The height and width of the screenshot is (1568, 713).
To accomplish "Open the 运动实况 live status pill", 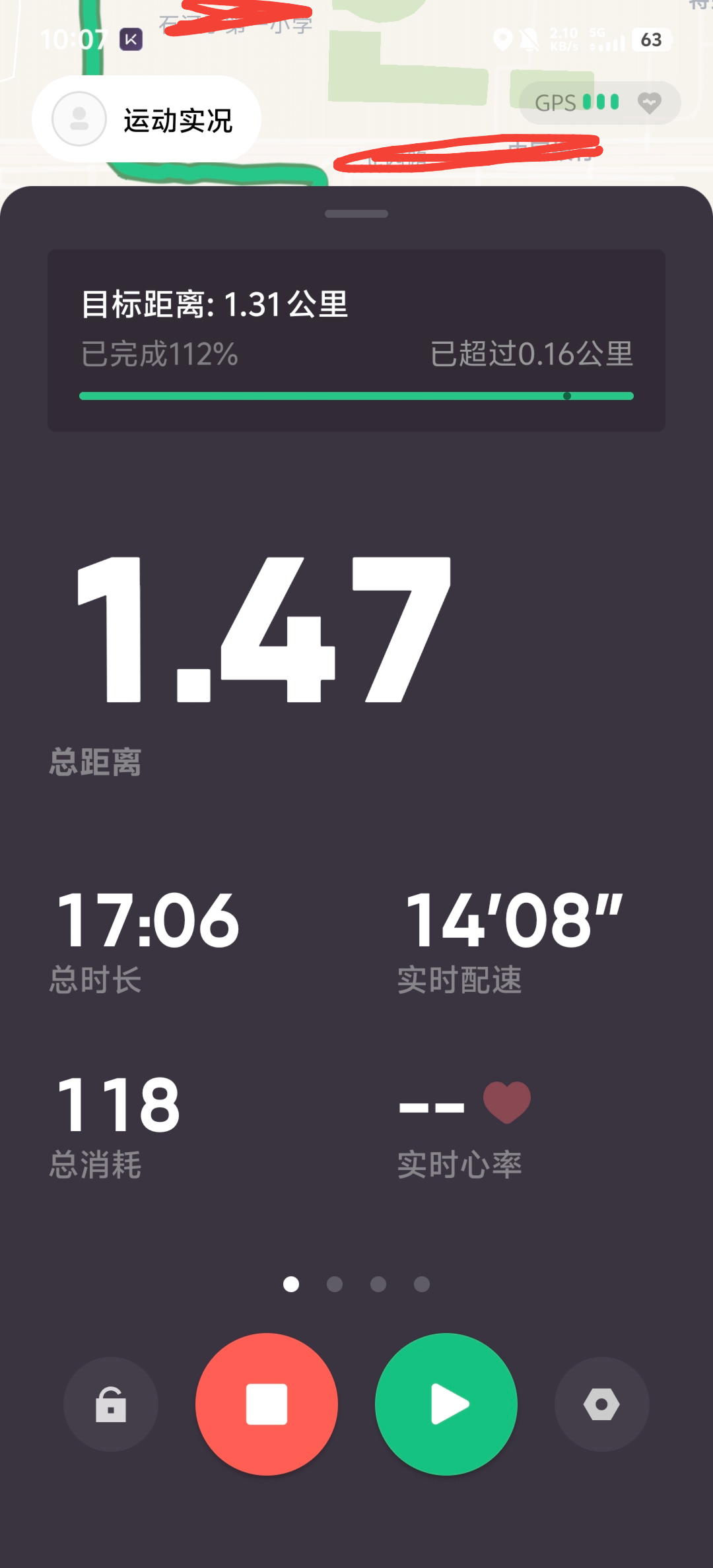I will point(147,119).
